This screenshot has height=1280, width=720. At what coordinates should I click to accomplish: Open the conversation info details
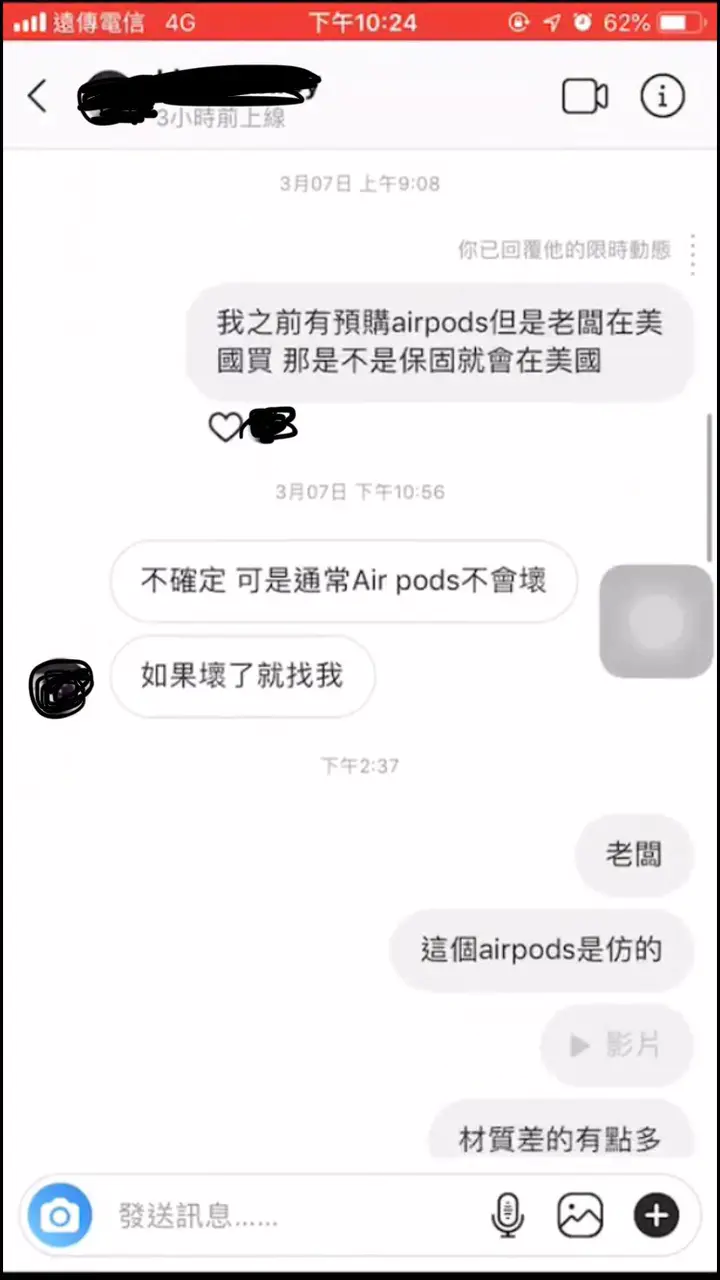(662, 97)
